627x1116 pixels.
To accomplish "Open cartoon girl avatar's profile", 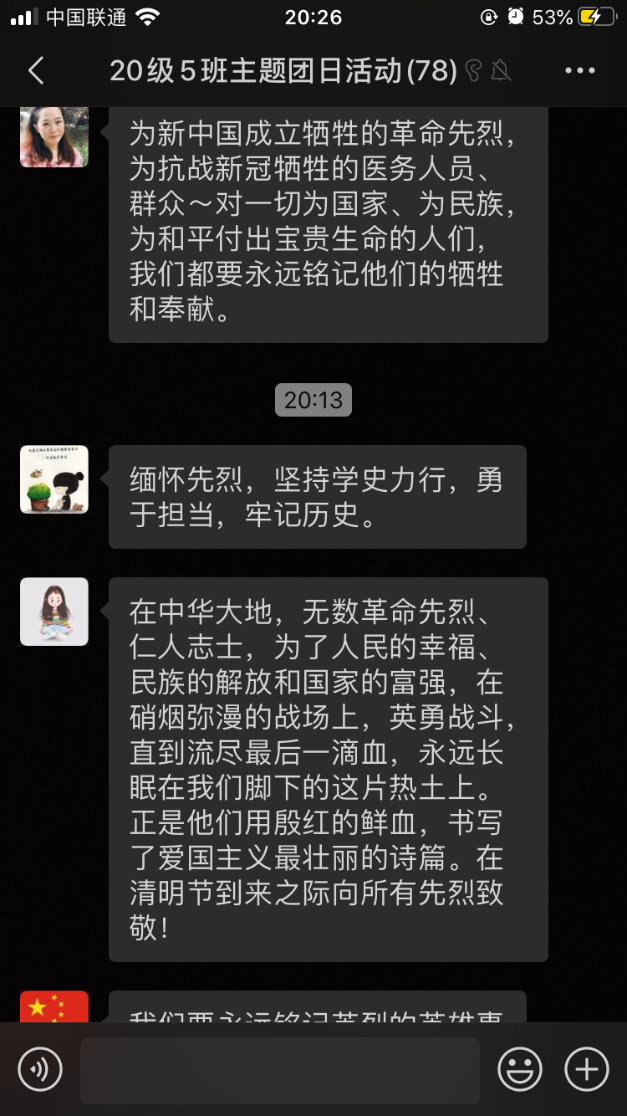I will [54, 611].
